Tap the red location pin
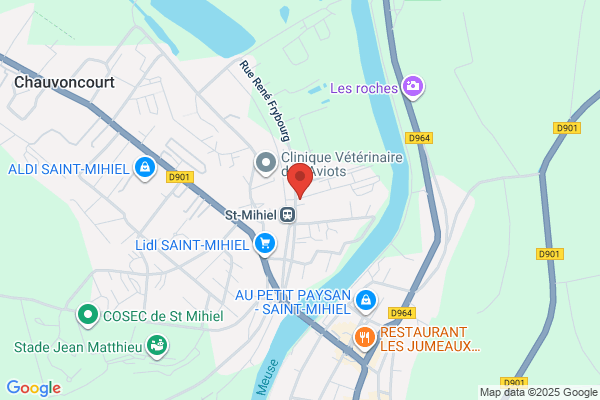Image resolution: width=600 pixels, height=400 pixels. (x=300, y=180)
